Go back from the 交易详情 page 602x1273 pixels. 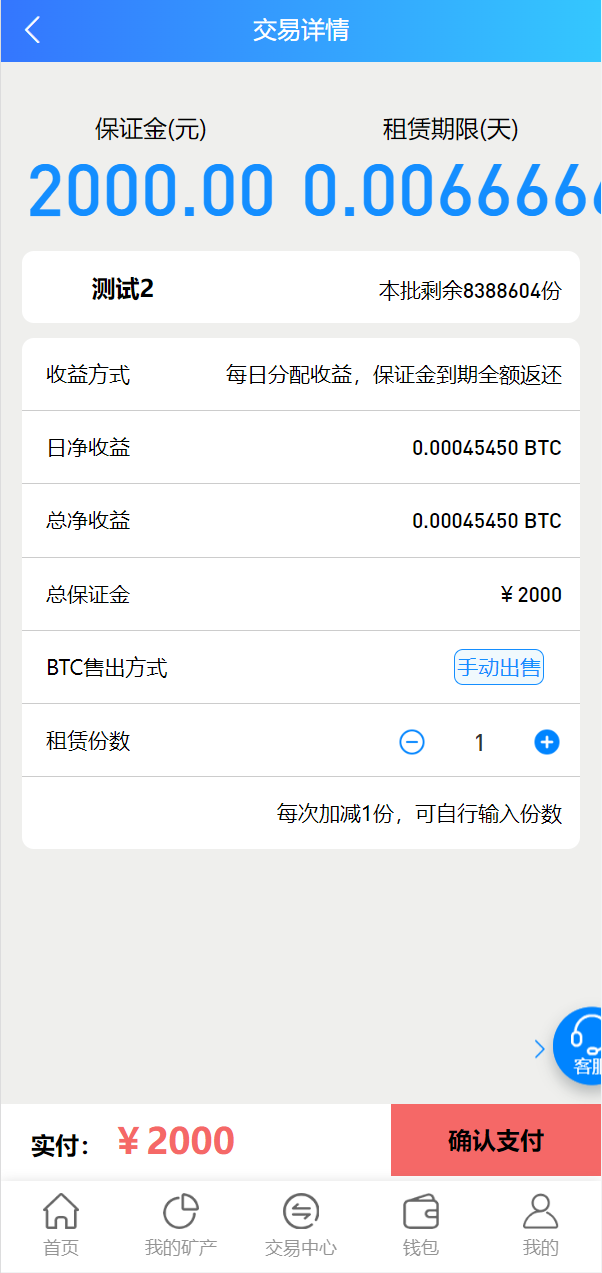click(33, 30)
